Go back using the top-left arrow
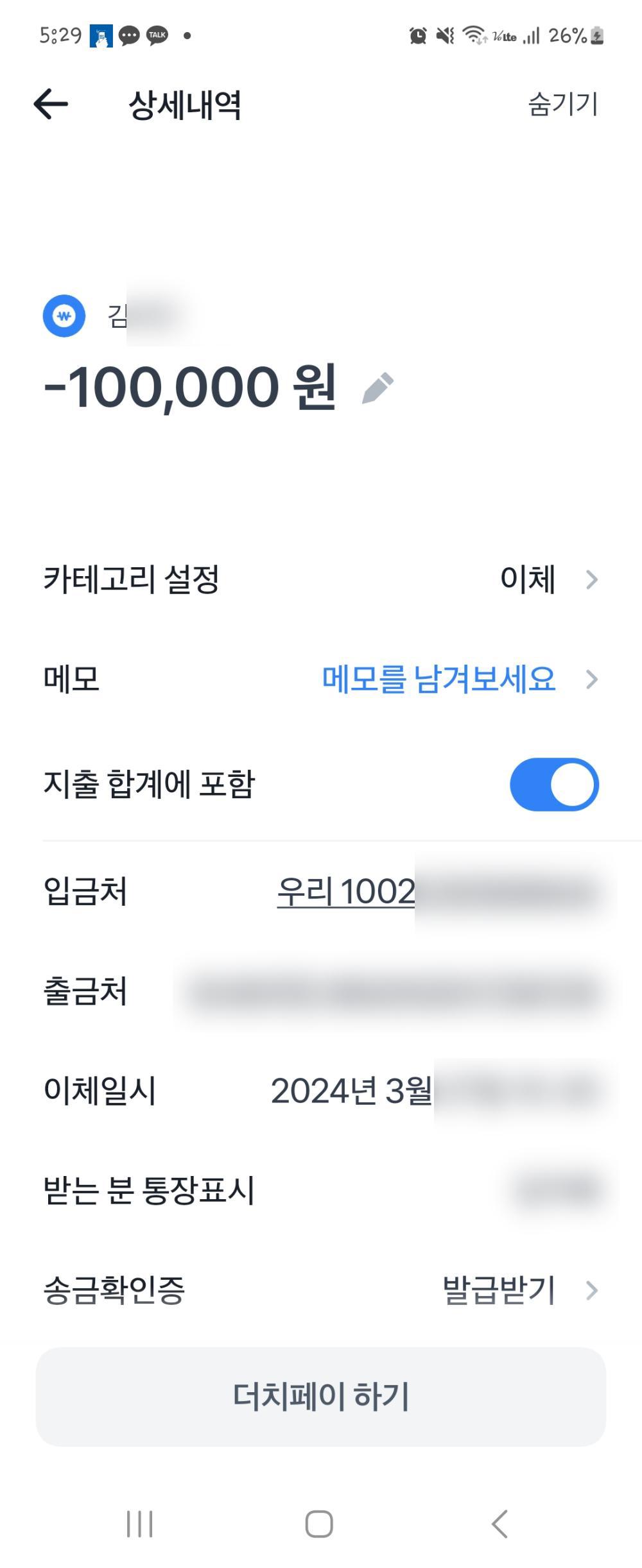The width and height of the screenshot is (642, 1568). coord(51,104)
